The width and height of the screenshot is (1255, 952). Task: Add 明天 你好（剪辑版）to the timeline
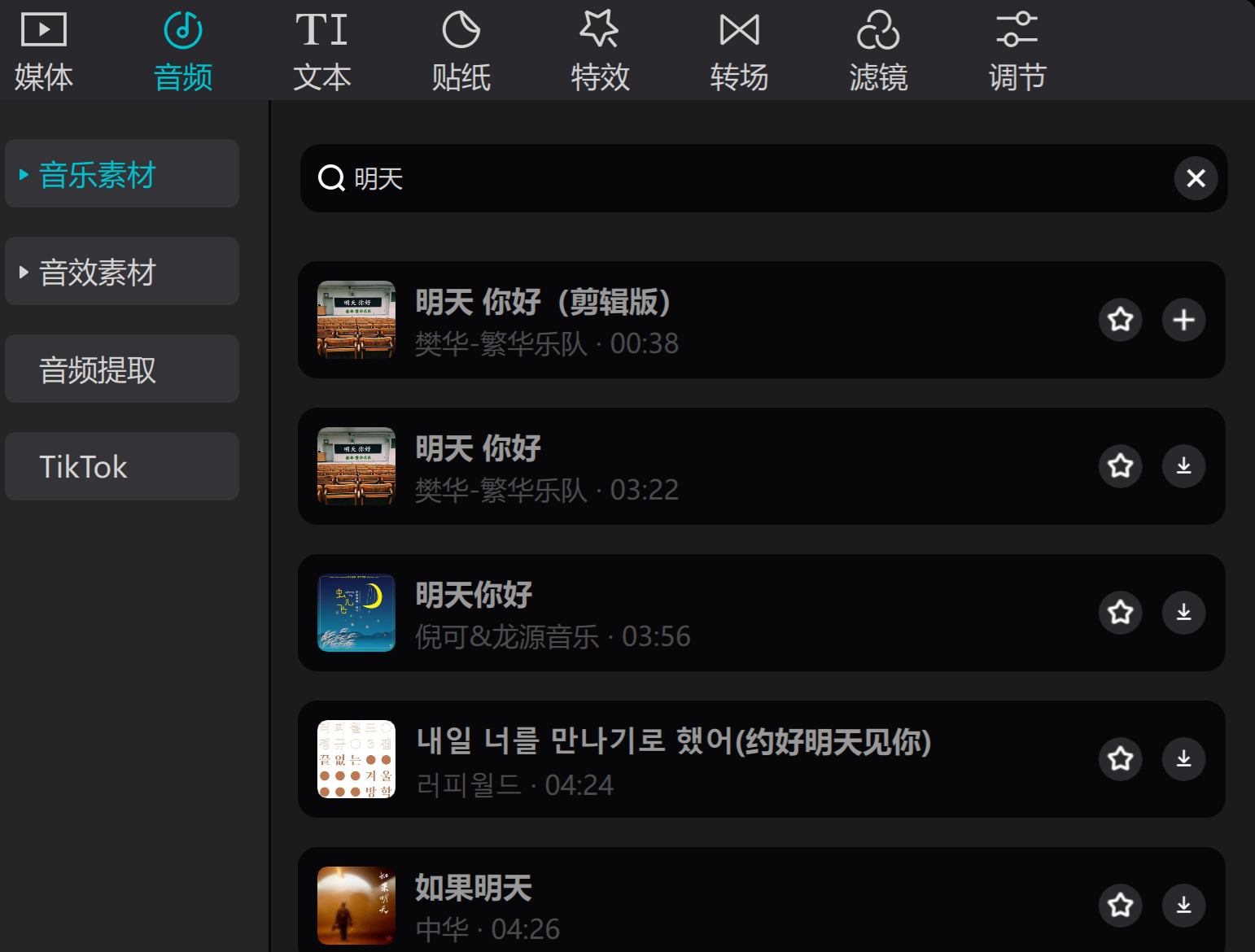point(1183,320)
